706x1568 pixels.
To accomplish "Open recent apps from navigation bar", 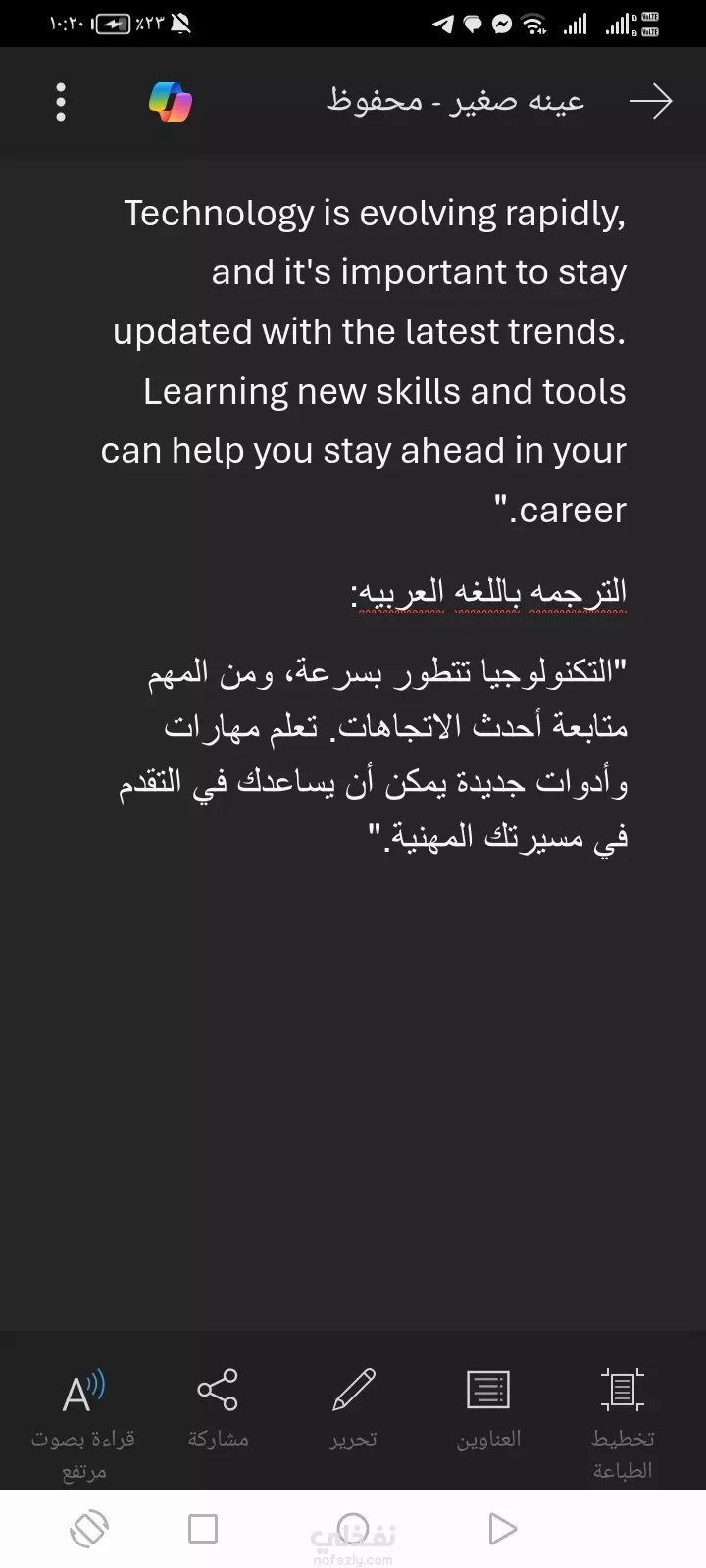I will click(203, 1529).
